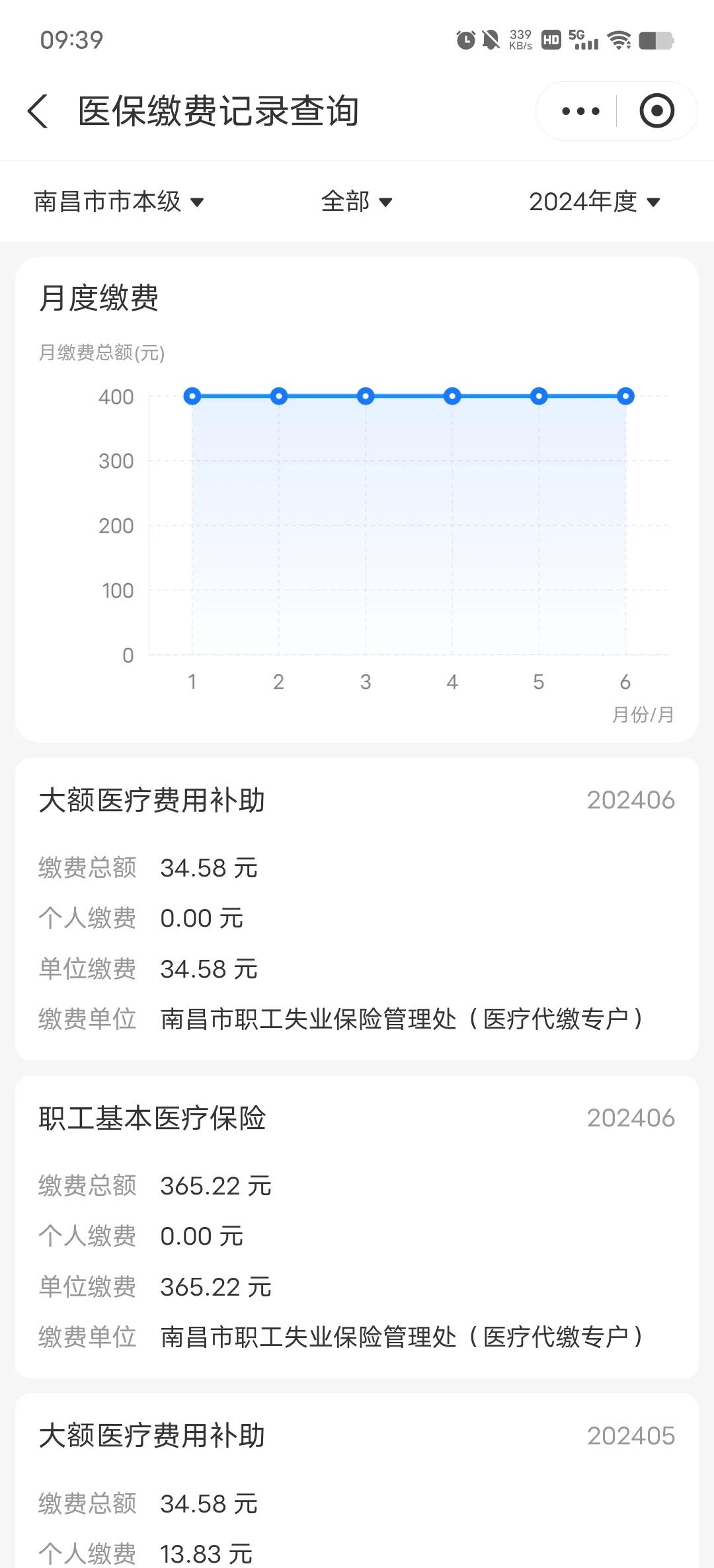Tap the 365.22 元 total payment amount
The height and width of the screenshot is (1568, 714).
(x=216, y=1185)
